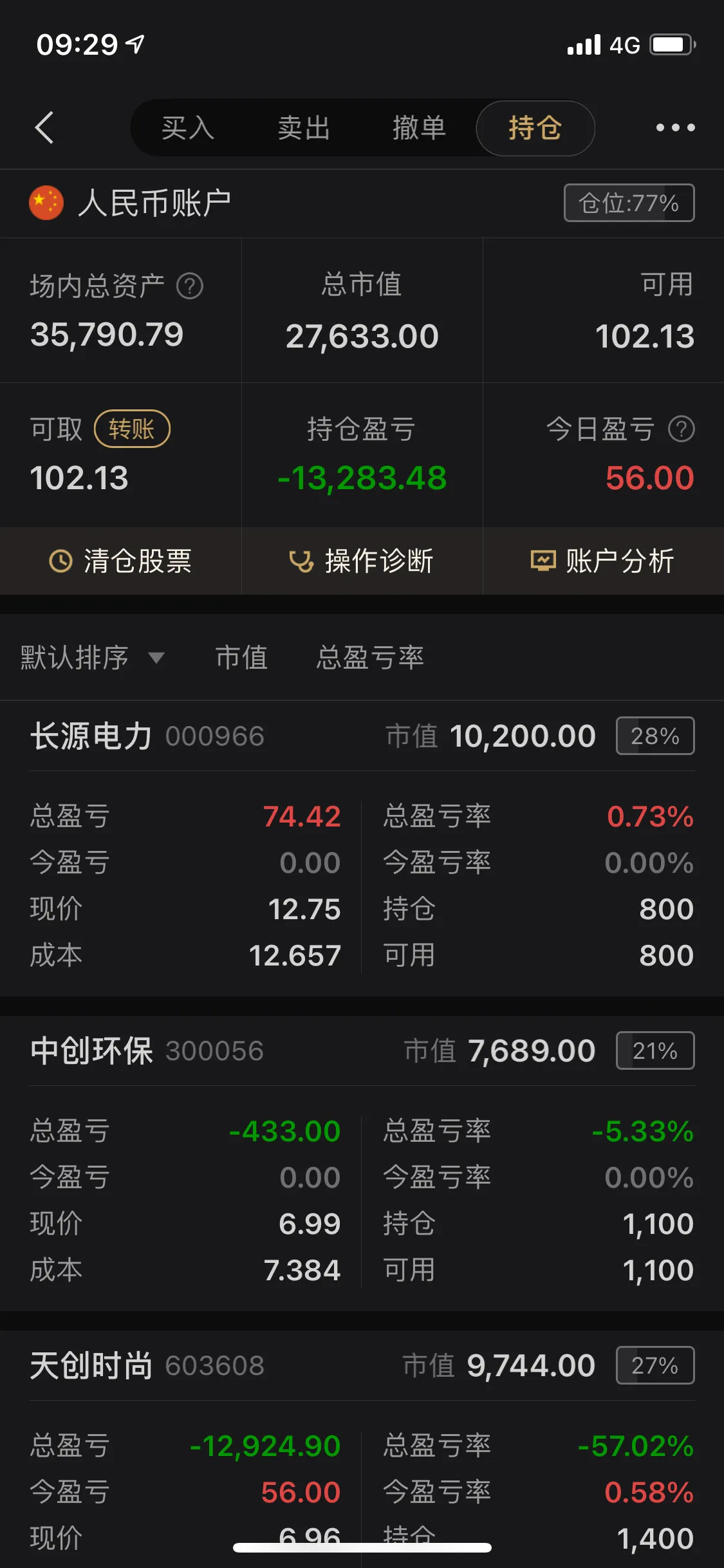Sort holdings by 总盈亏率
The width and height of the screenshot is (724, 1568).
[370, 657]
